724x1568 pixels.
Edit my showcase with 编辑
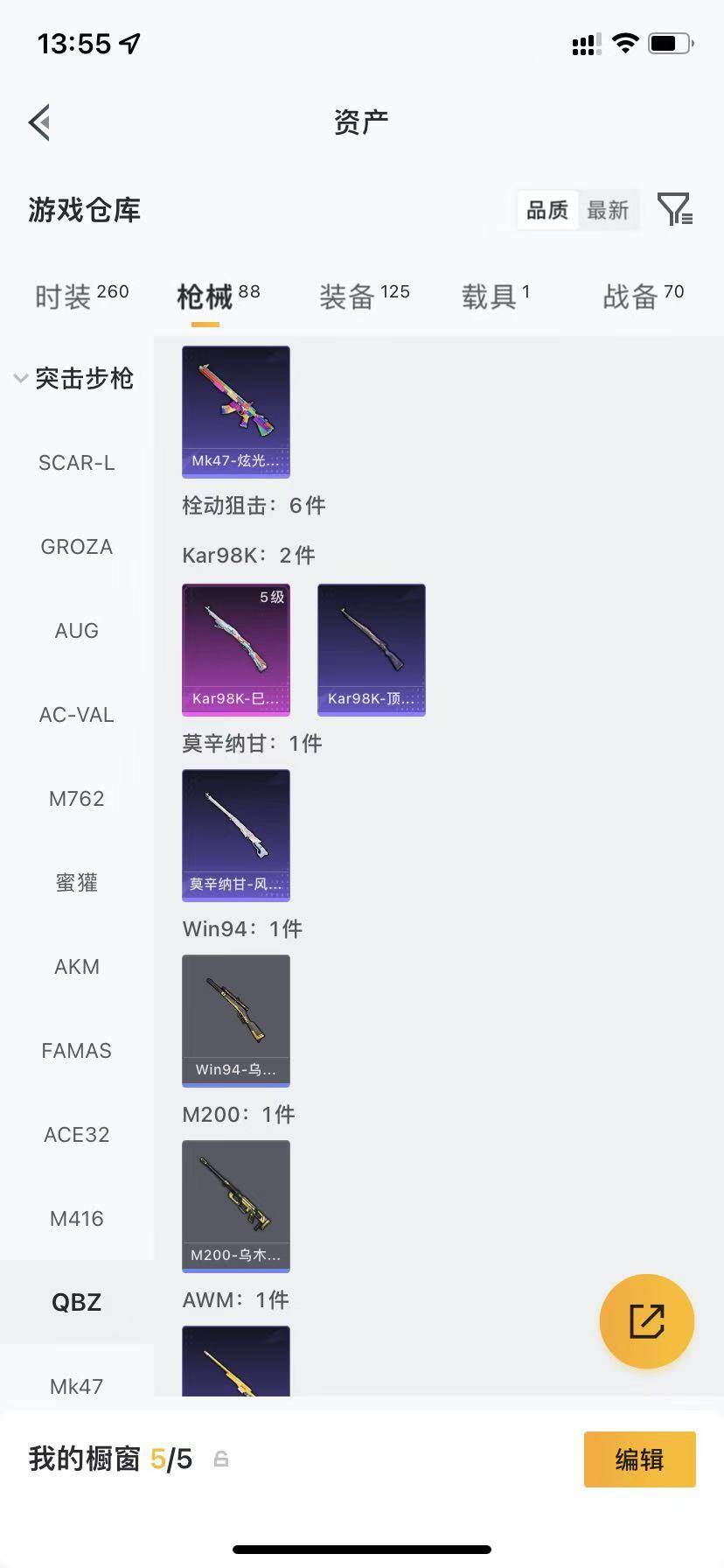[640, 1459]
